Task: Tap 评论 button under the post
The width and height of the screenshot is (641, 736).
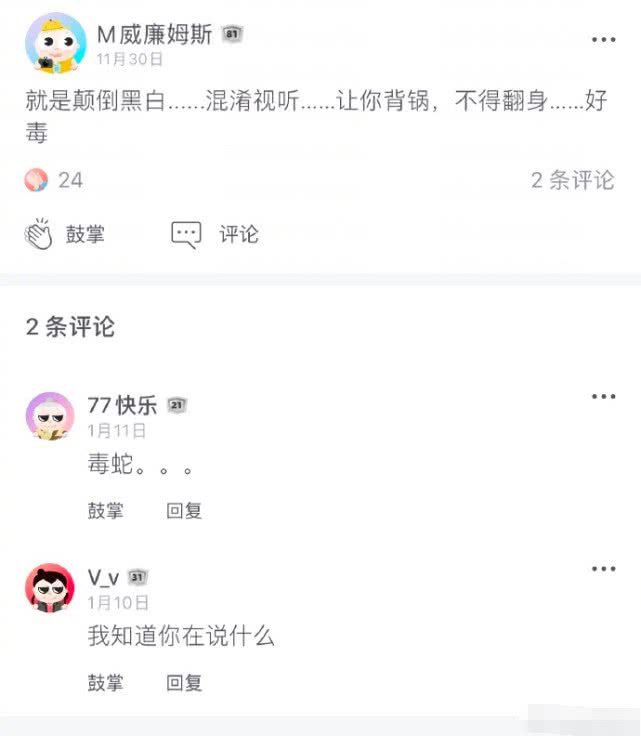Action: 215,234
